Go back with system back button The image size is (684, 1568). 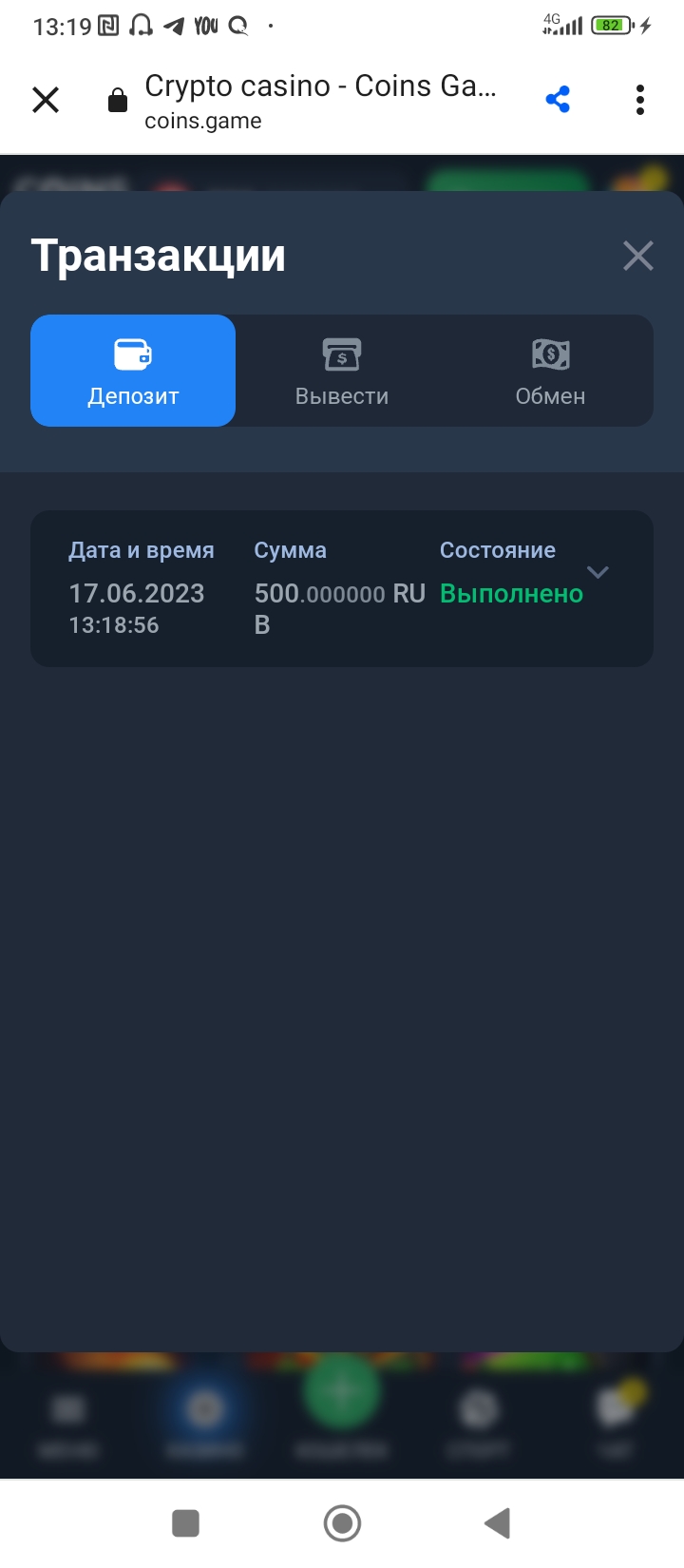point(497,1523)
